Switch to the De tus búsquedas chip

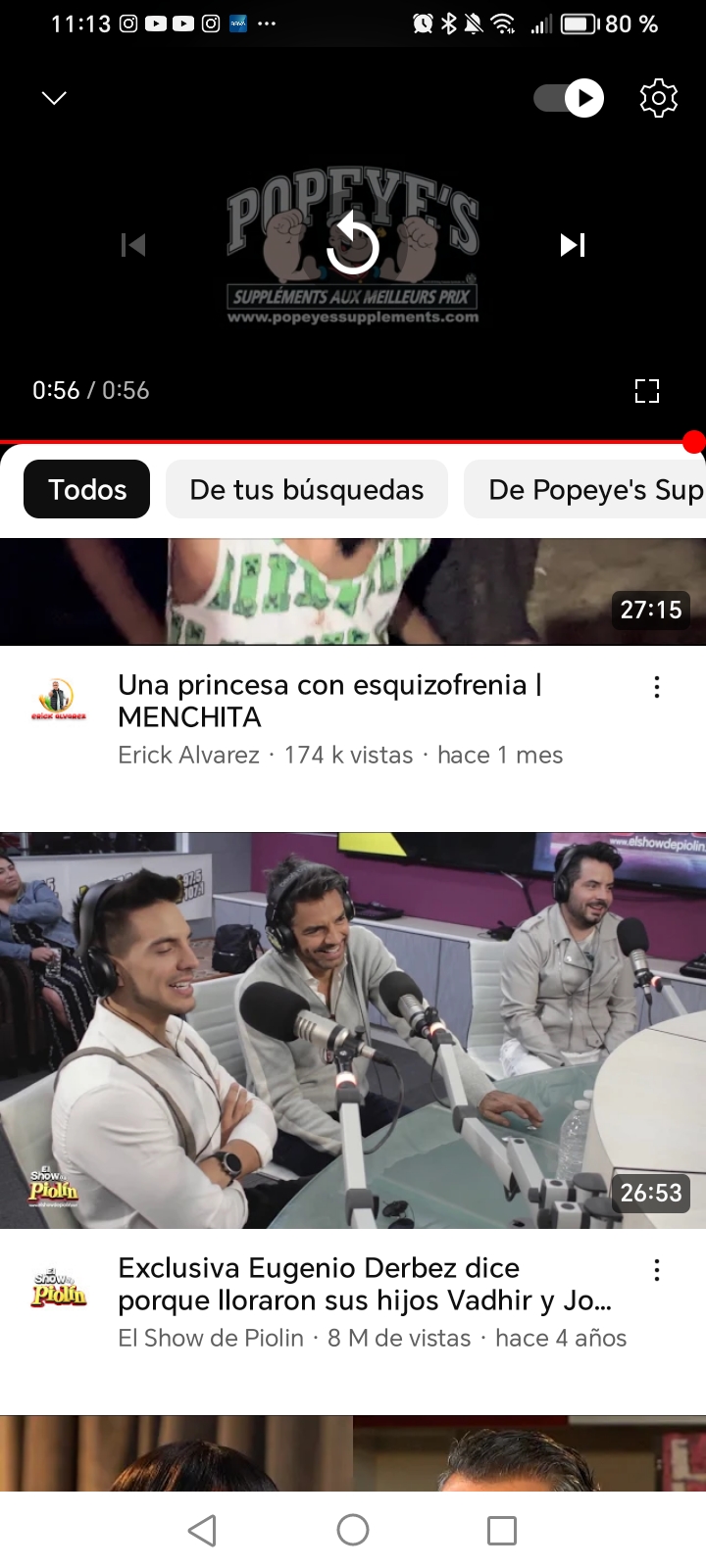point(307,489)
